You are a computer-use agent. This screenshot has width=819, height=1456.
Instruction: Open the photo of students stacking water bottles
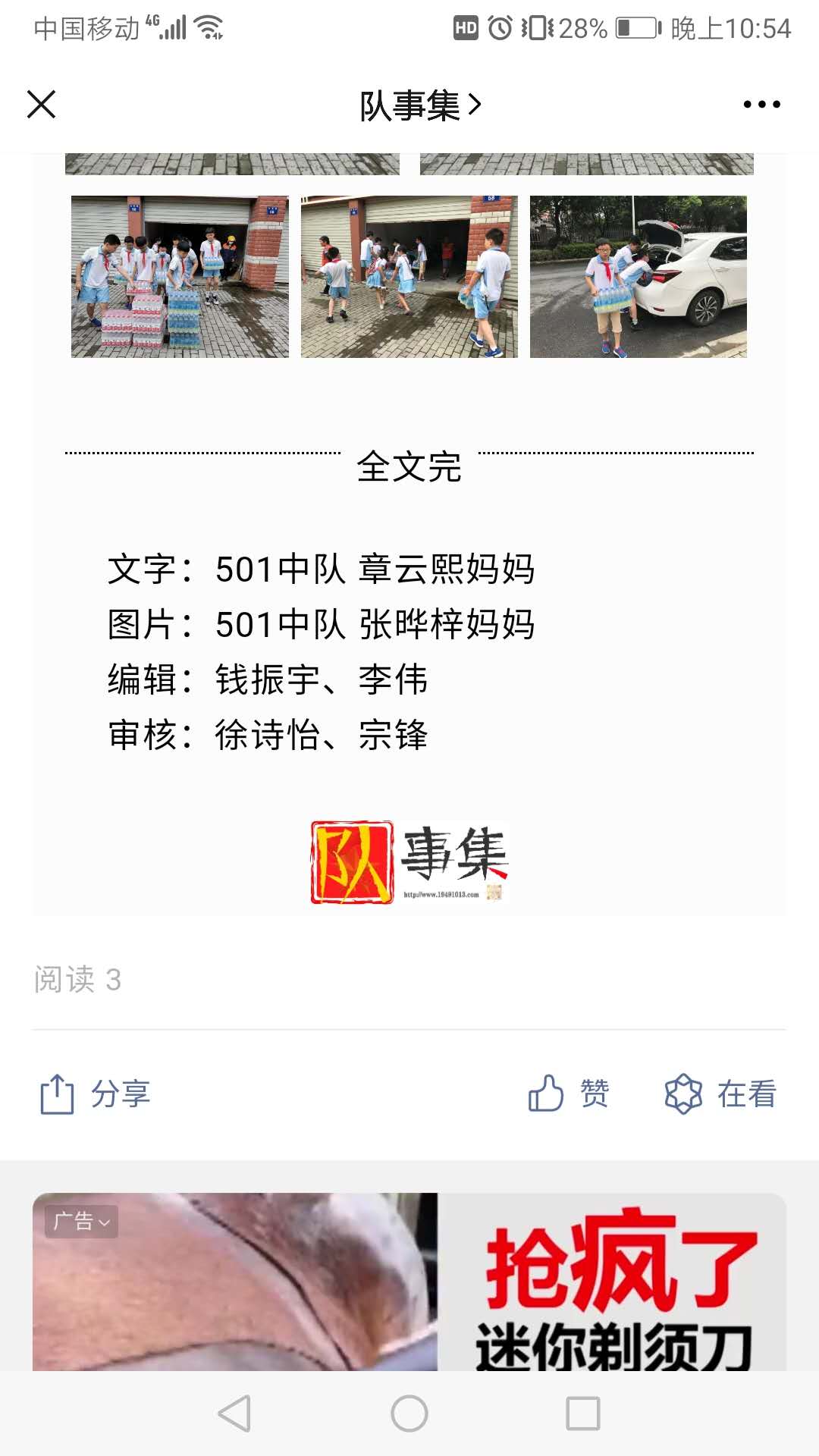[180, 277]
